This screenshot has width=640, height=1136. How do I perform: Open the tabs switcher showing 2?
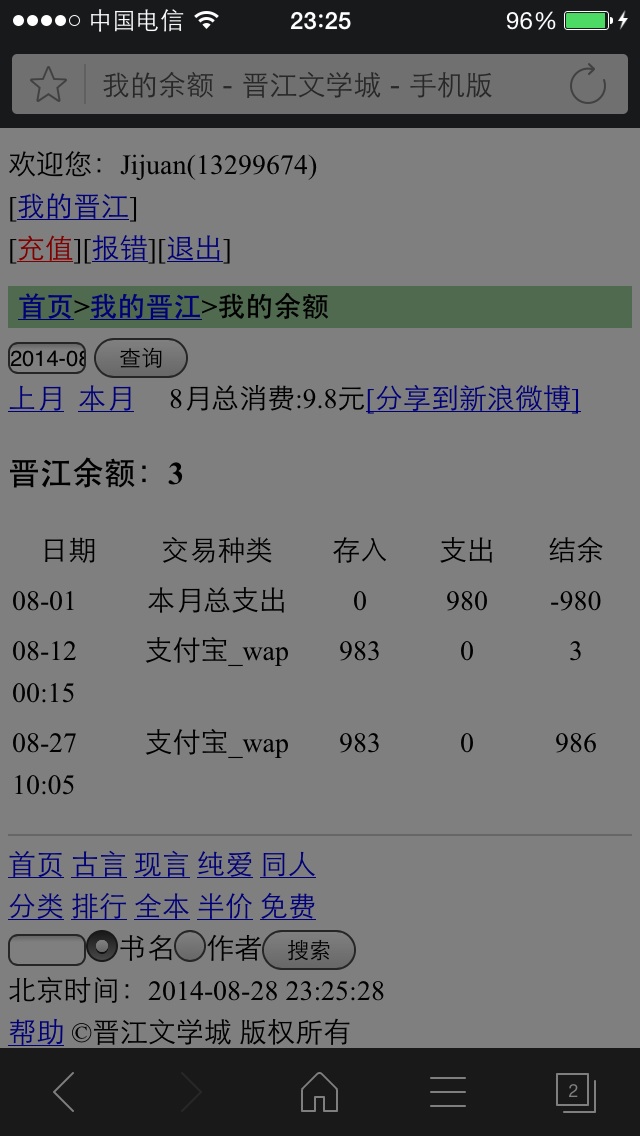575,1092
